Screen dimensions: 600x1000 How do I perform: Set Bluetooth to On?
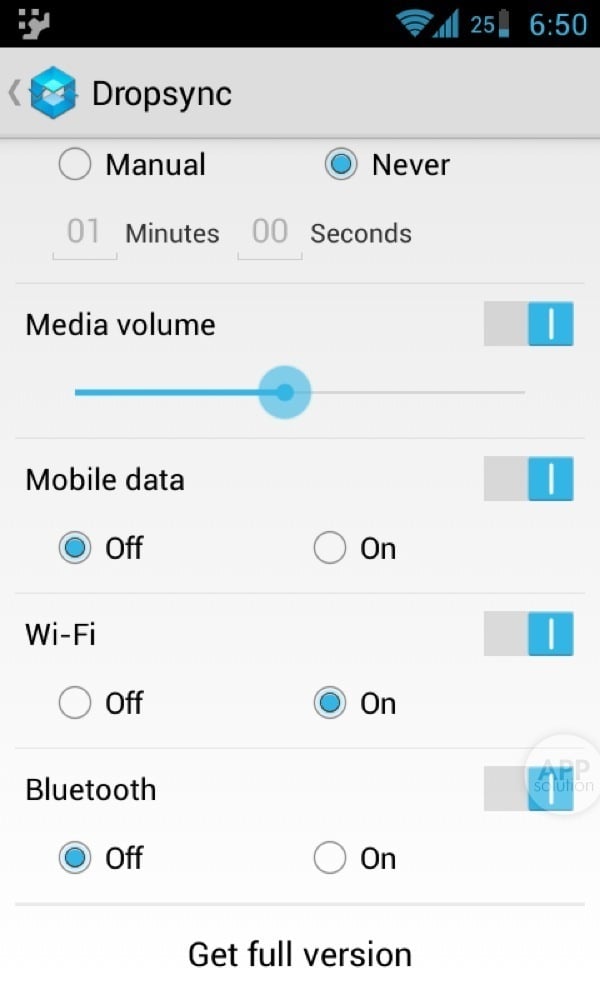coord(330,858)
